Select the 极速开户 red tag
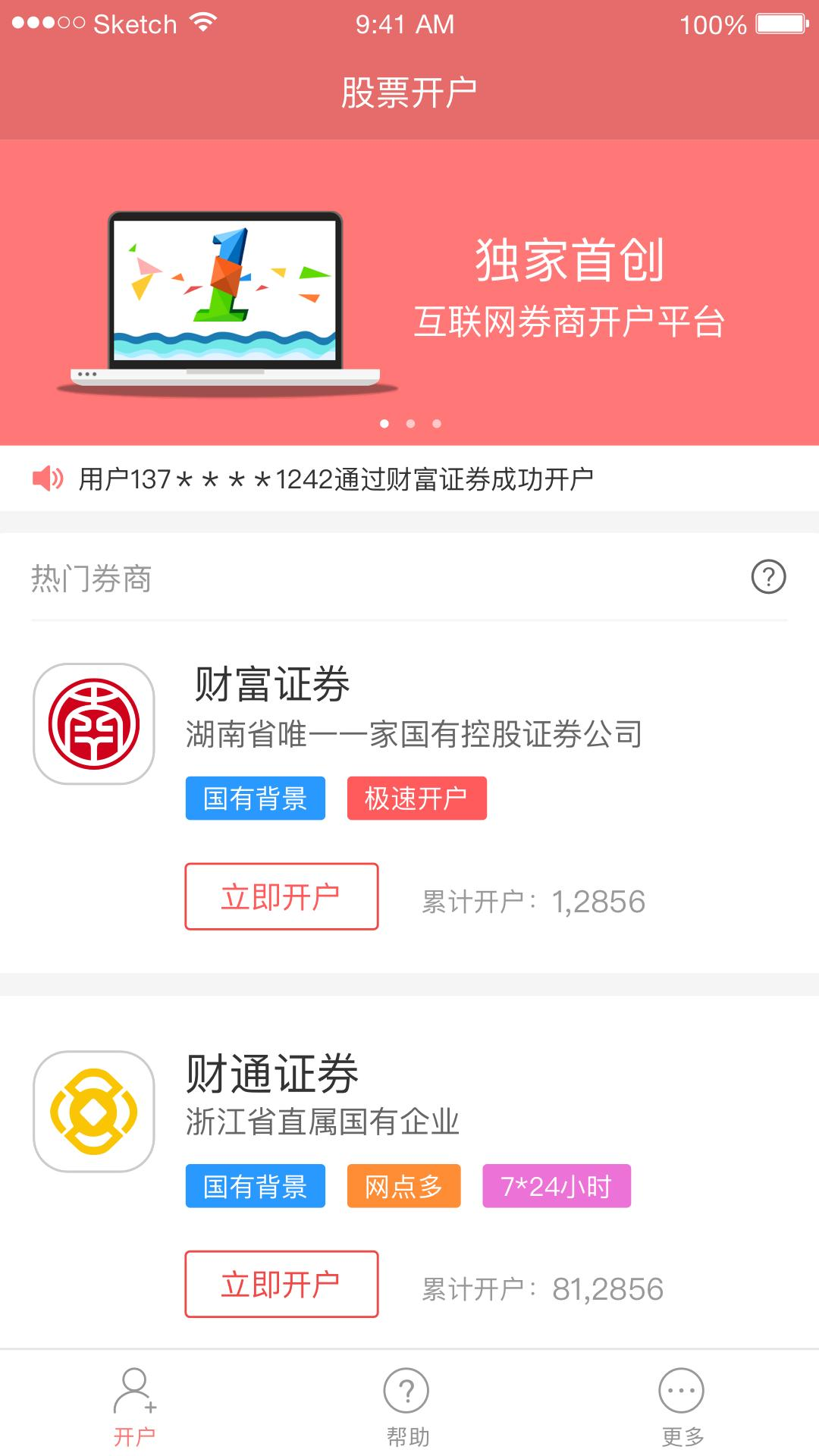The height and width of the screenshot is (1456, 819). 418,798
